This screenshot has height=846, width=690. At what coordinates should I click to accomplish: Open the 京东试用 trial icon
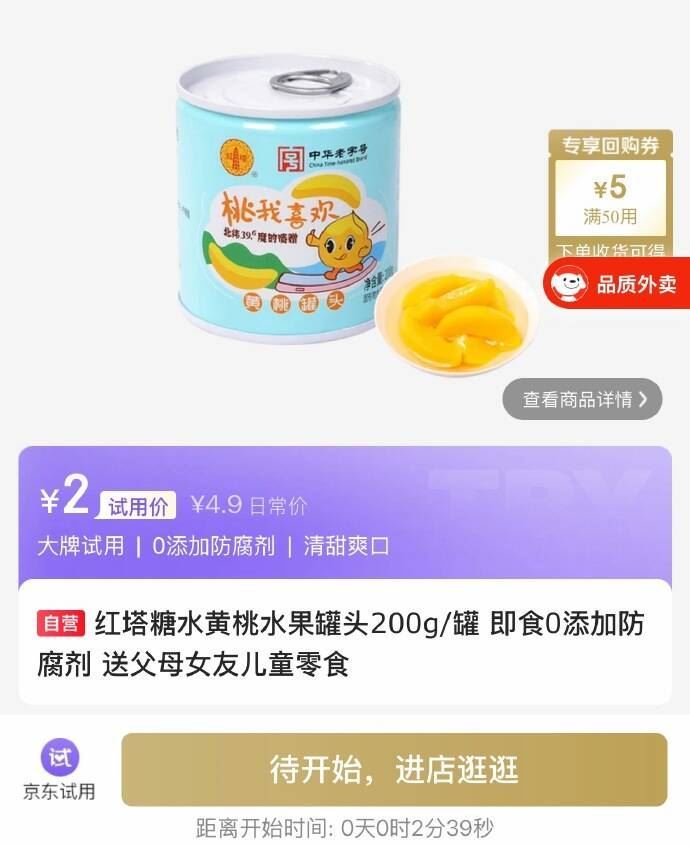(59, 769)
